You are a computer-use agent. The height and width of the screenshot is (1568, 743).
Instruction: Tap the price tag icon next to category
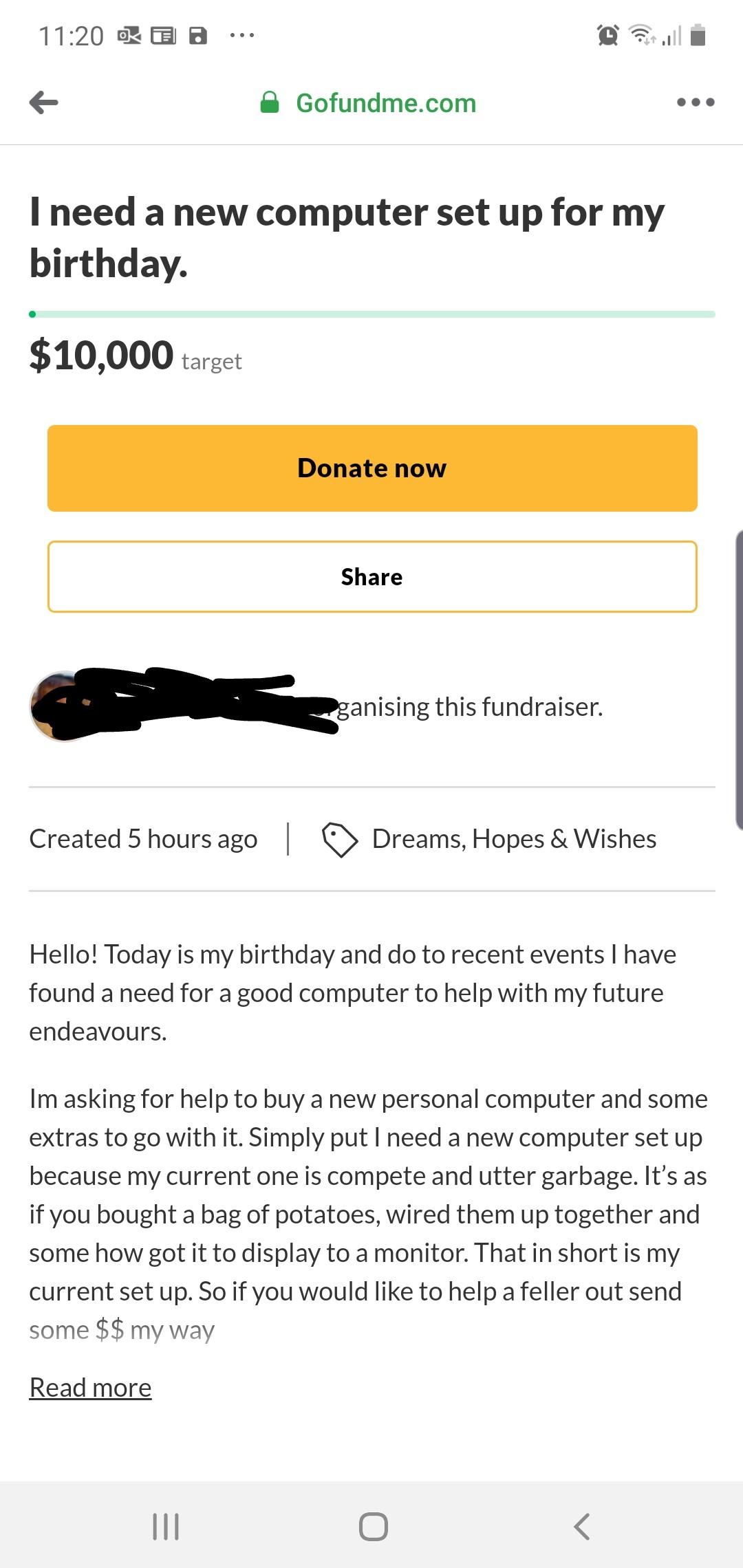[339, 838]
